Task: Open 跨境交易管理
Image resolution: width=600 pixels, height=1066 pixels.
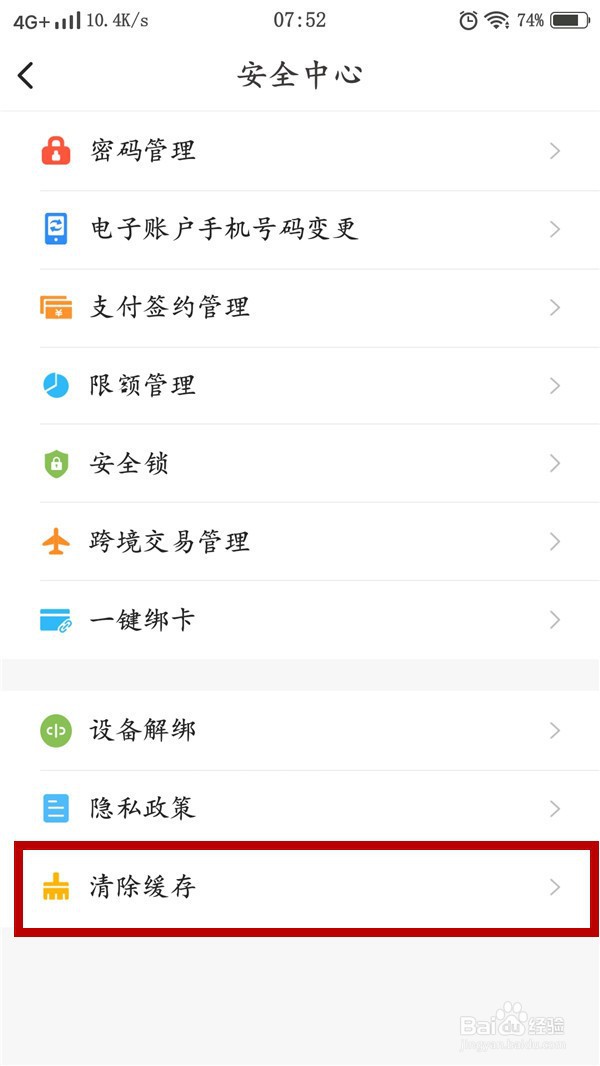Action: 300,542
